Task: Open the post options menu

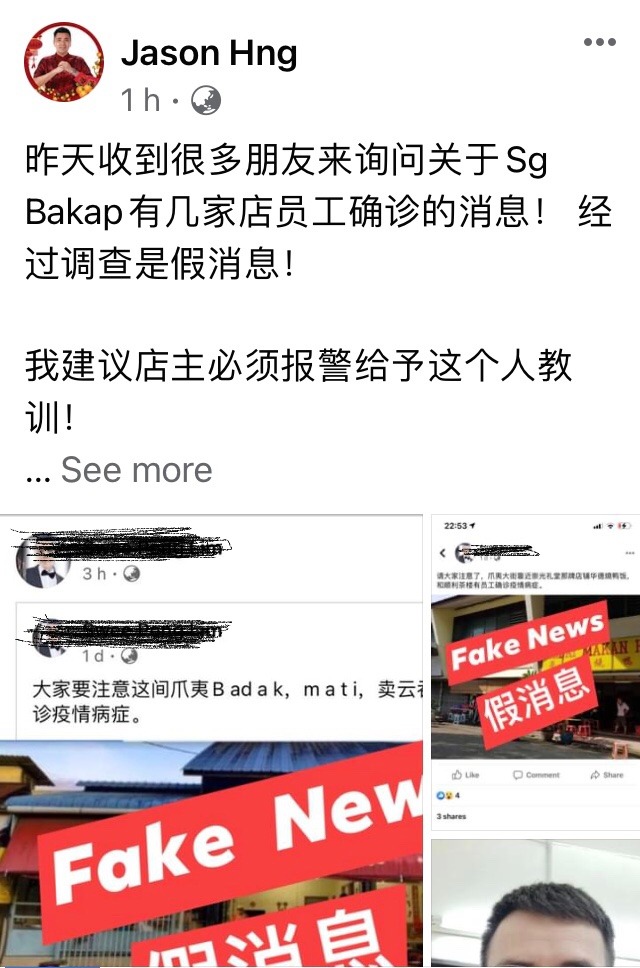Action: pyautogui.click(x=600, y=42)
